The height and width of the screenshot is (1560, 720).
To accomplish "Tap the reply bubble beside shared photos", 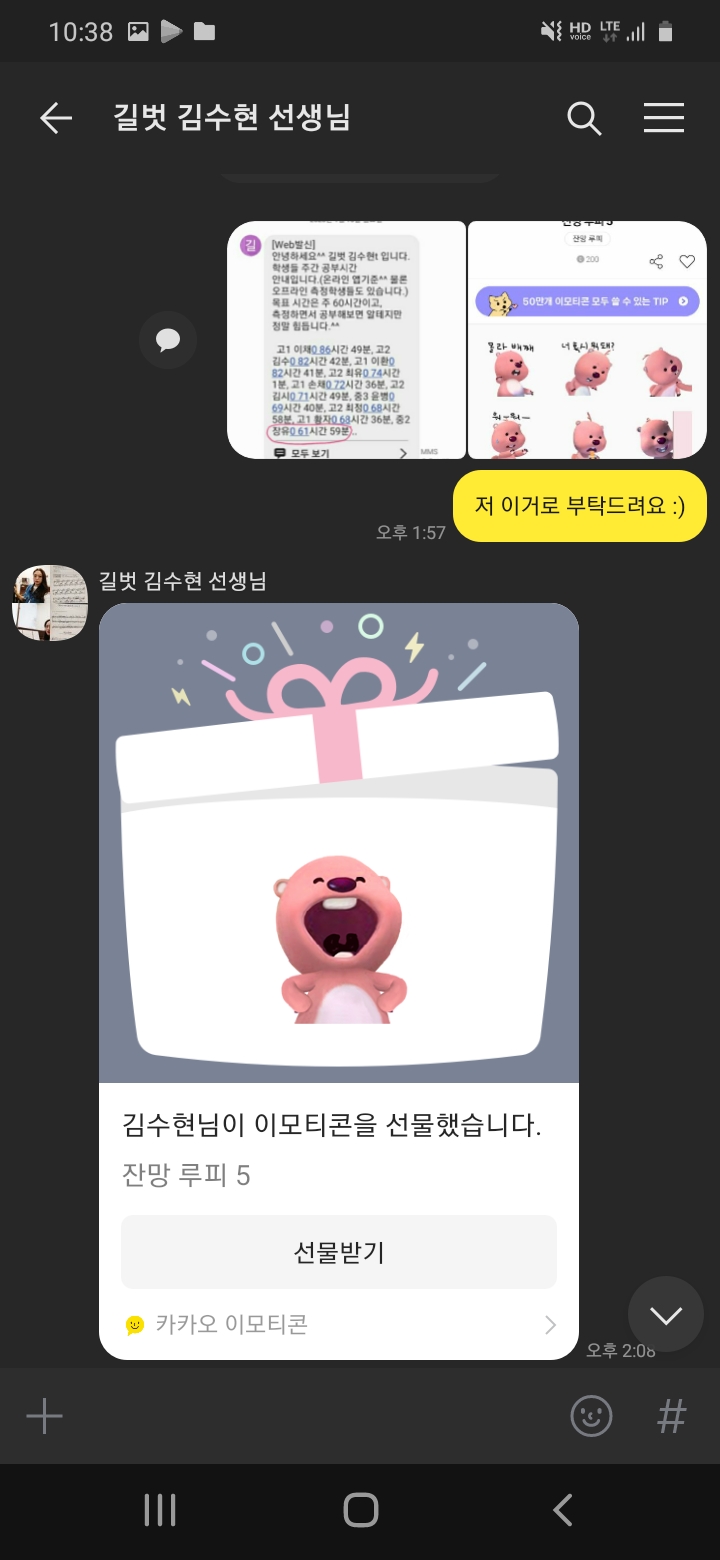I will pos(168,341).
